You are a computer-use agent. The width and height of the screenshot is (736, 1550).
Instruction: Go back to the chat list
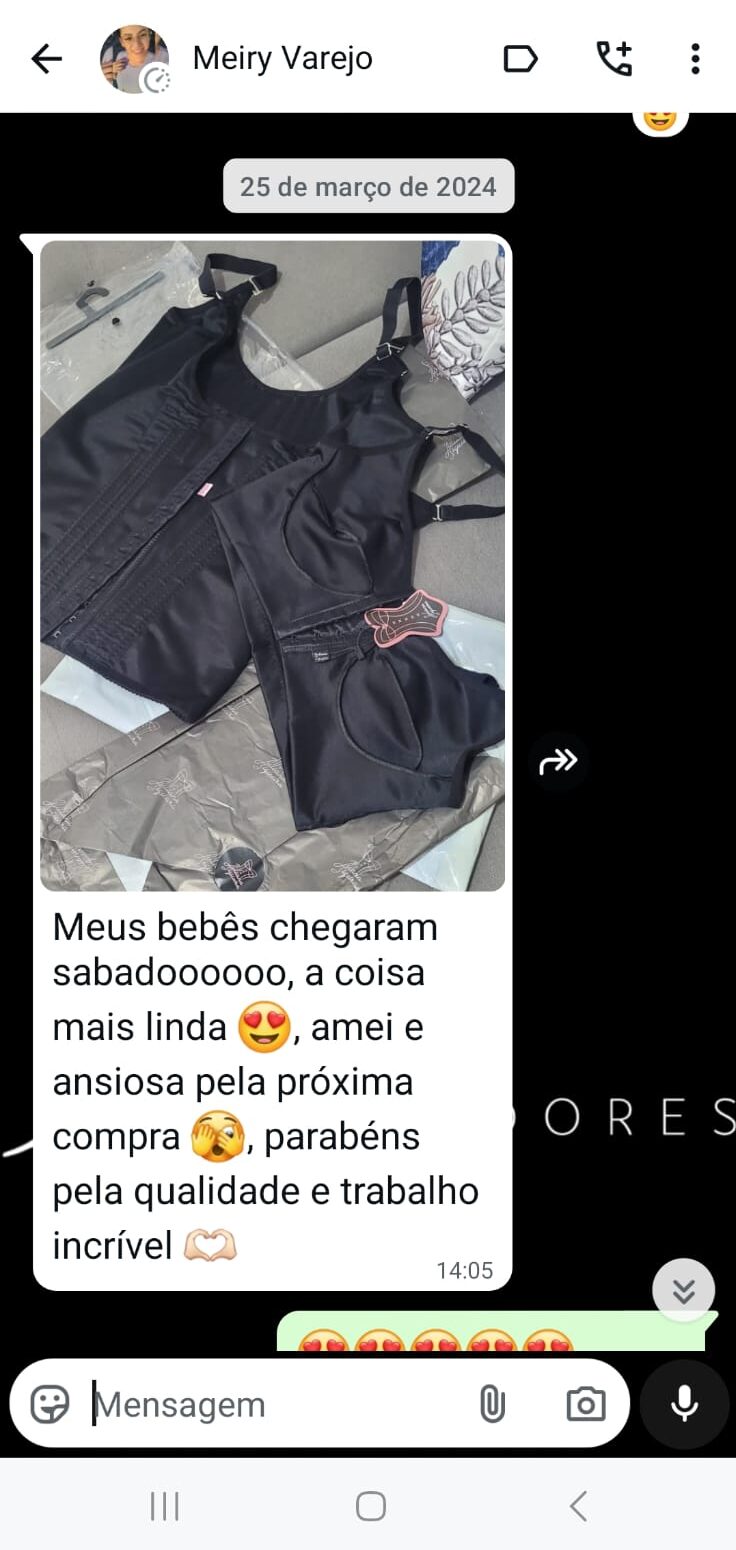pyautogui.click(x=46, y=60)
